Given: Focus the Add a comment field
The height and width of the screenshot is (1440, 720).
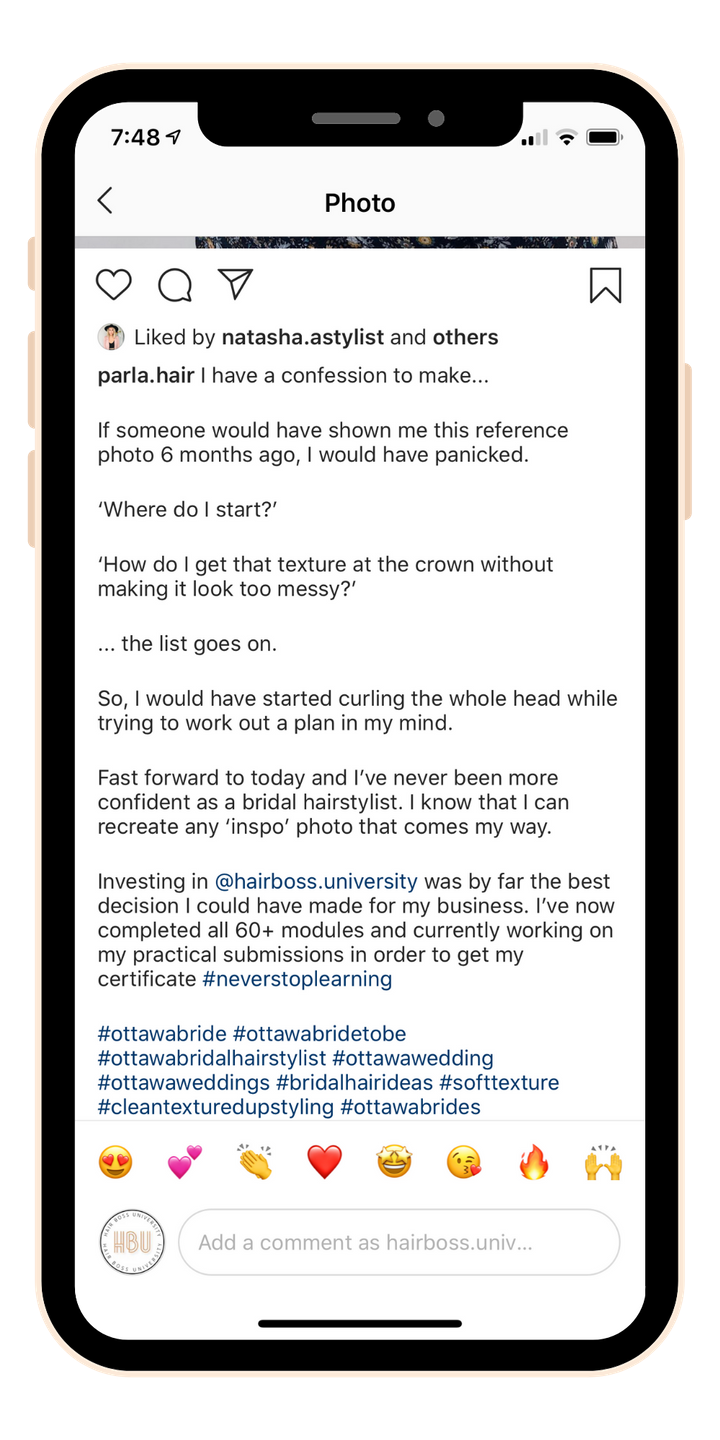Looking at the screenshot, I should click(x=398, y=1243).
